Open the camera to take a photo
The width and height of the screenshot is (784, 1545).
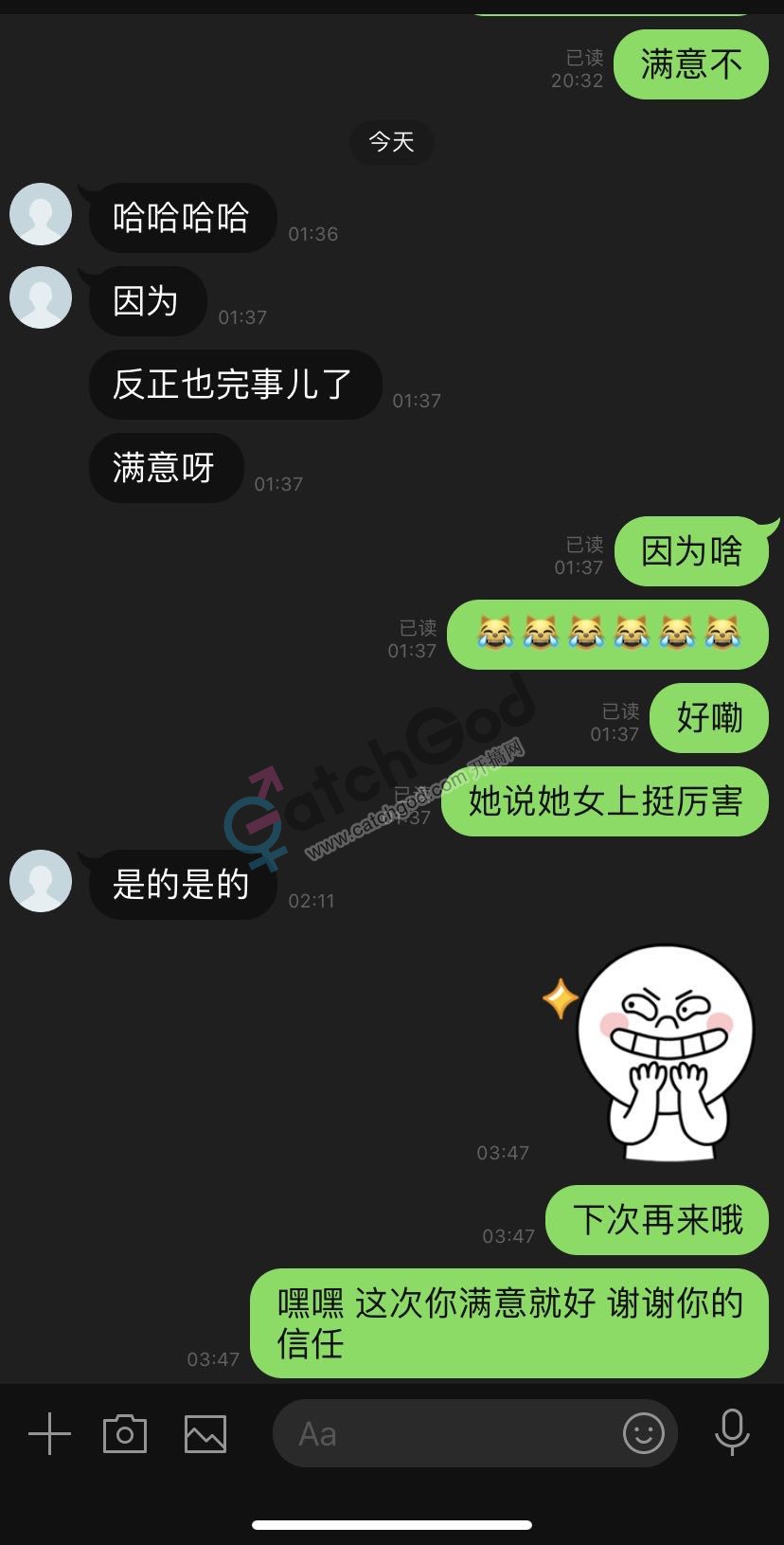(x=125, y=1434)
